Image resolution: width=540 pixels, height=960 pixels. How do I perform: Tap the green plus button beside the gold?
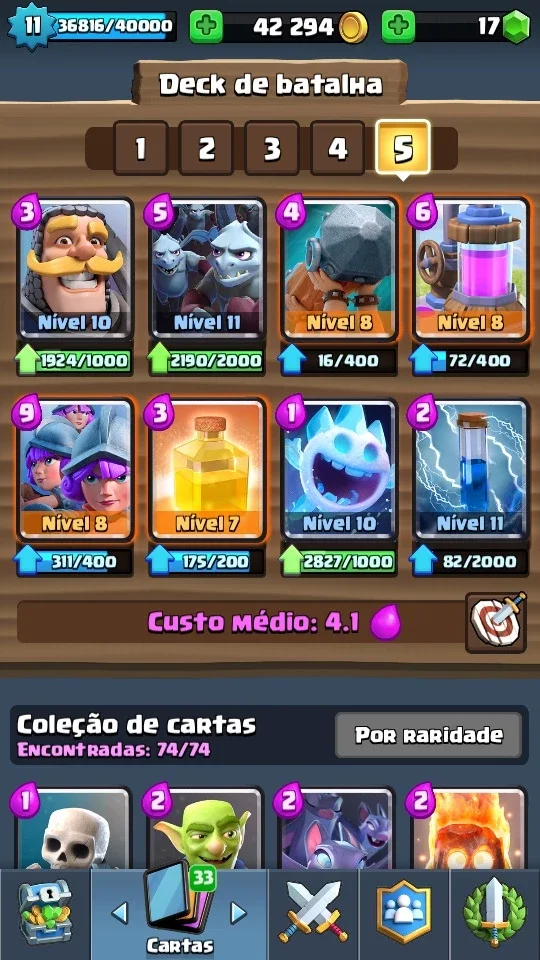pos(206,27)
